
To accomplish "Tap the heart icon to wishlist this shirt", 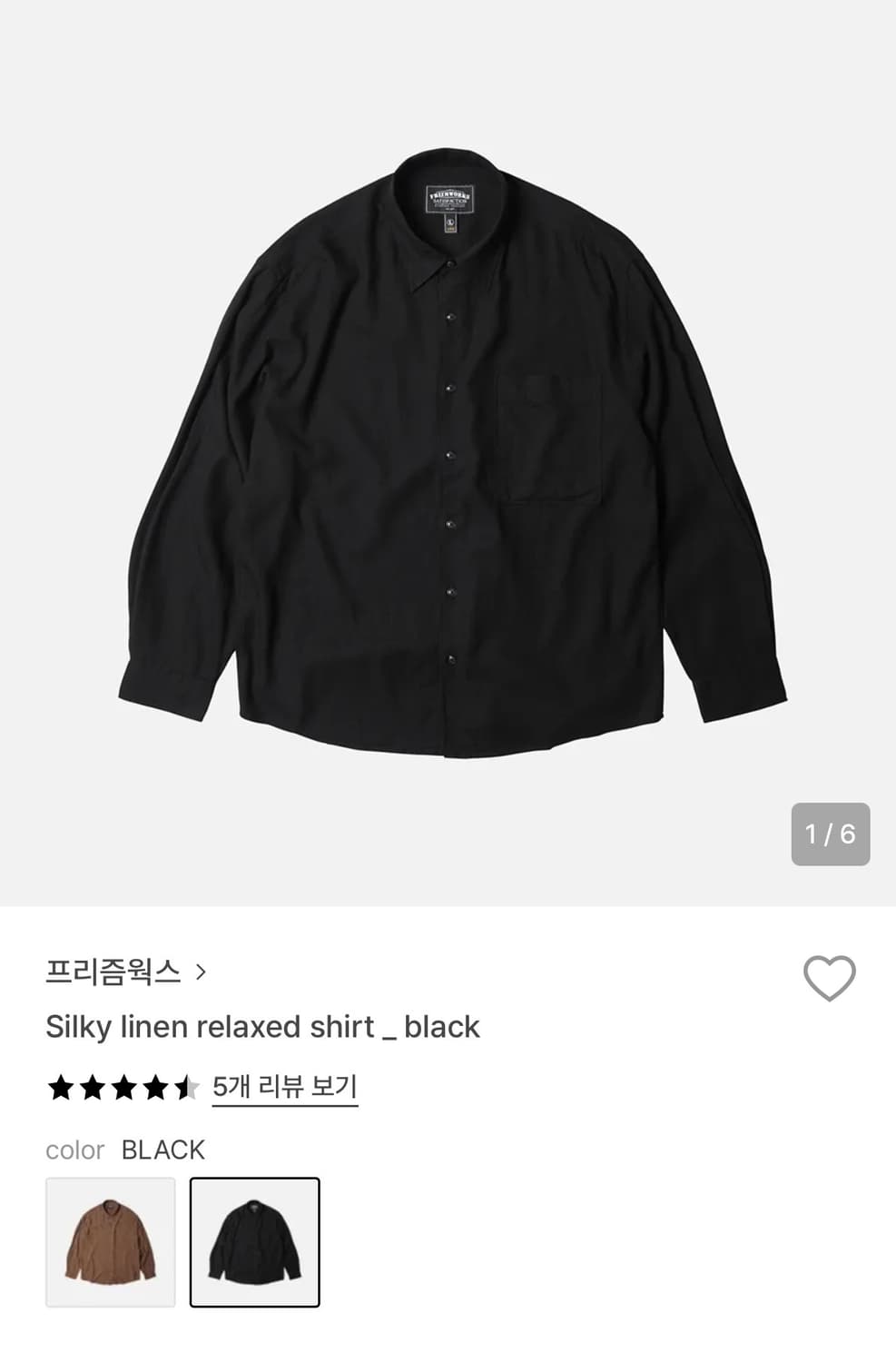I will [828, 976].
